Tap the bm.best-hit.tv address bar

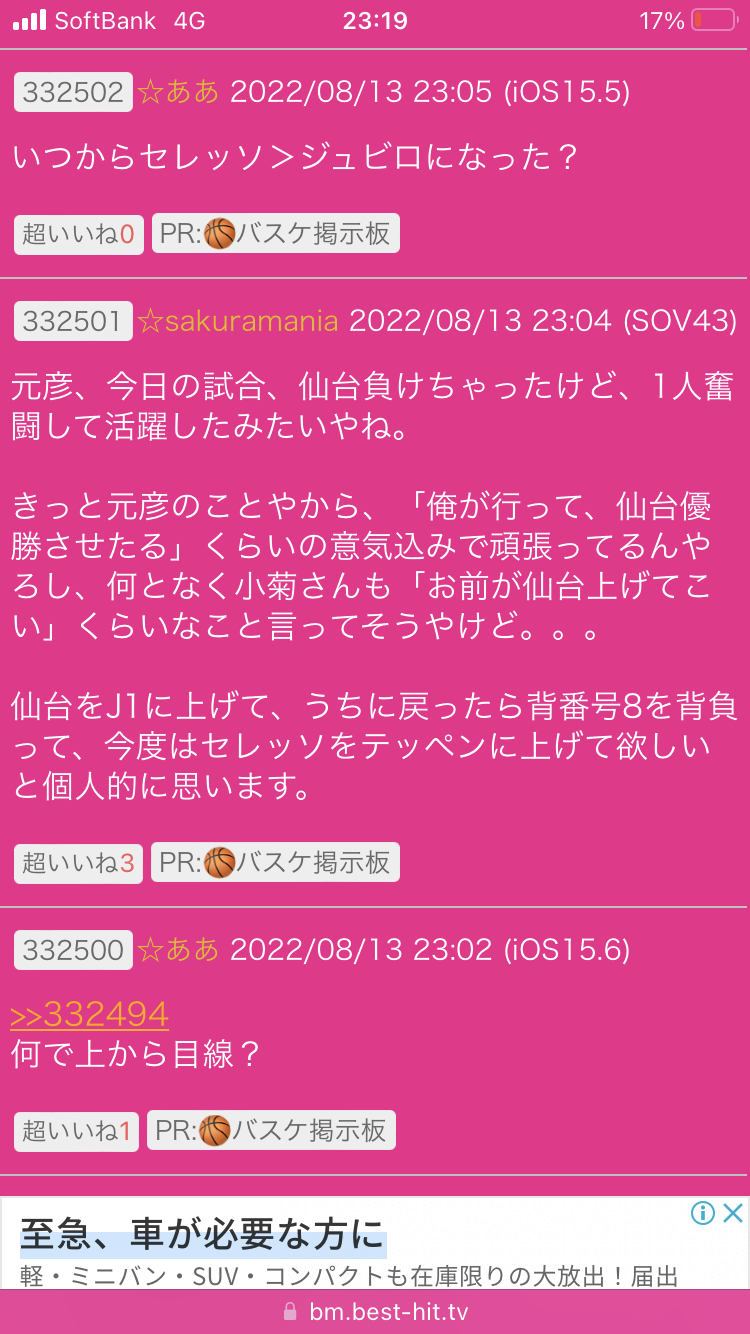[x=375, y=1311]
